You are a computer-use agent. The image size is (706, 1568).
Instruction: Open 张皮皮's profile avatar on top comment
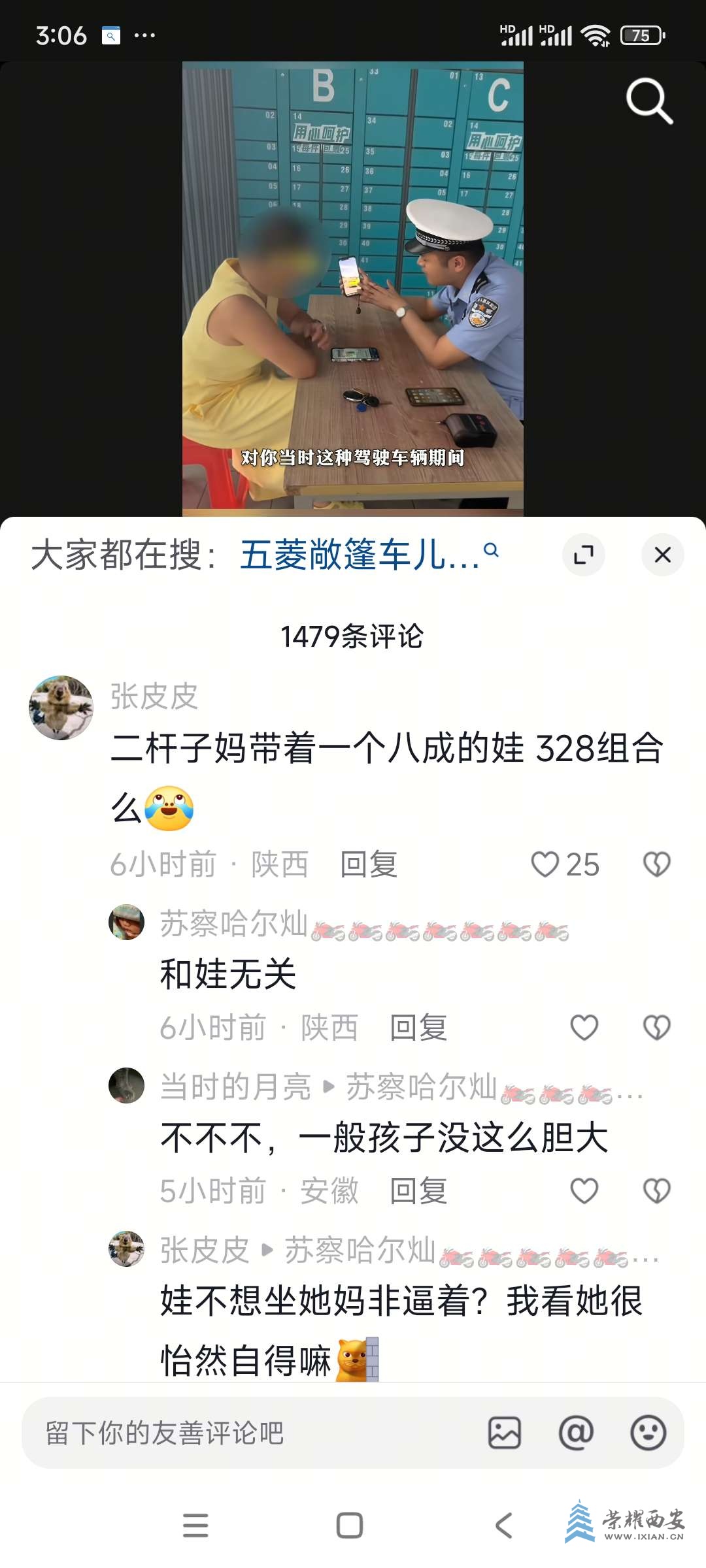pyautogui.click(x=61, y=708)
